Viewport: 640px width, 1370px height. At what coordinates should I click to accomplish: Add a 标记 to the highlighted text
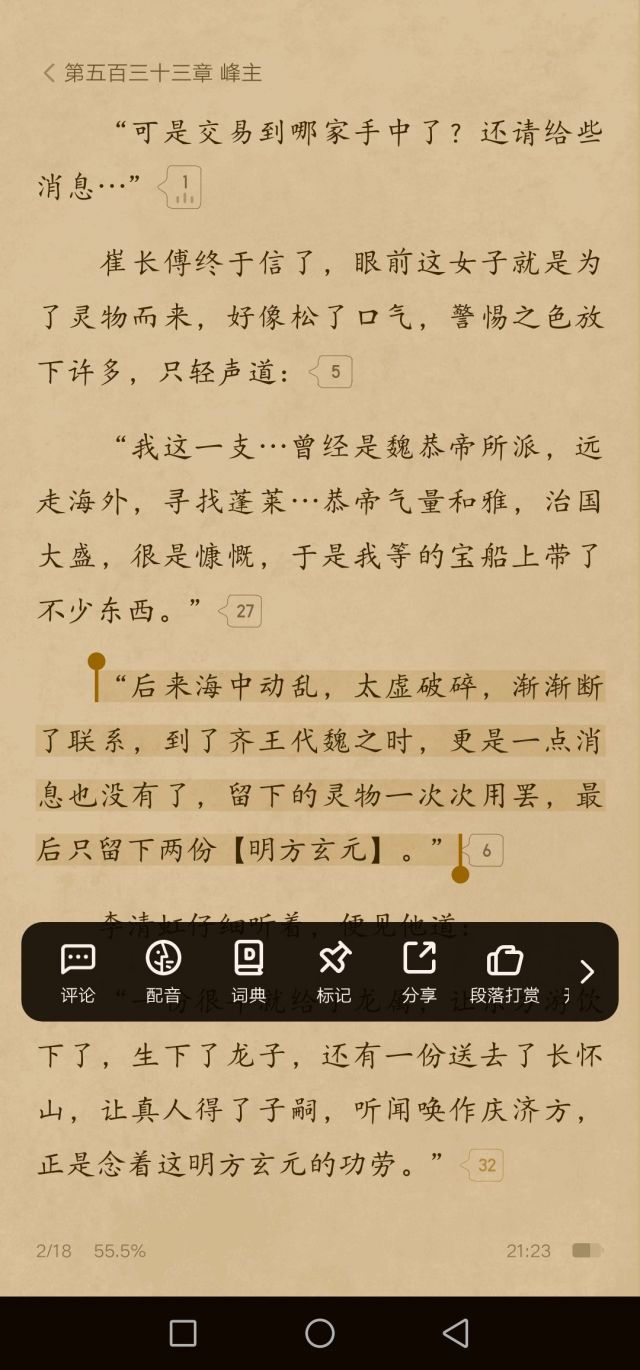333,971
